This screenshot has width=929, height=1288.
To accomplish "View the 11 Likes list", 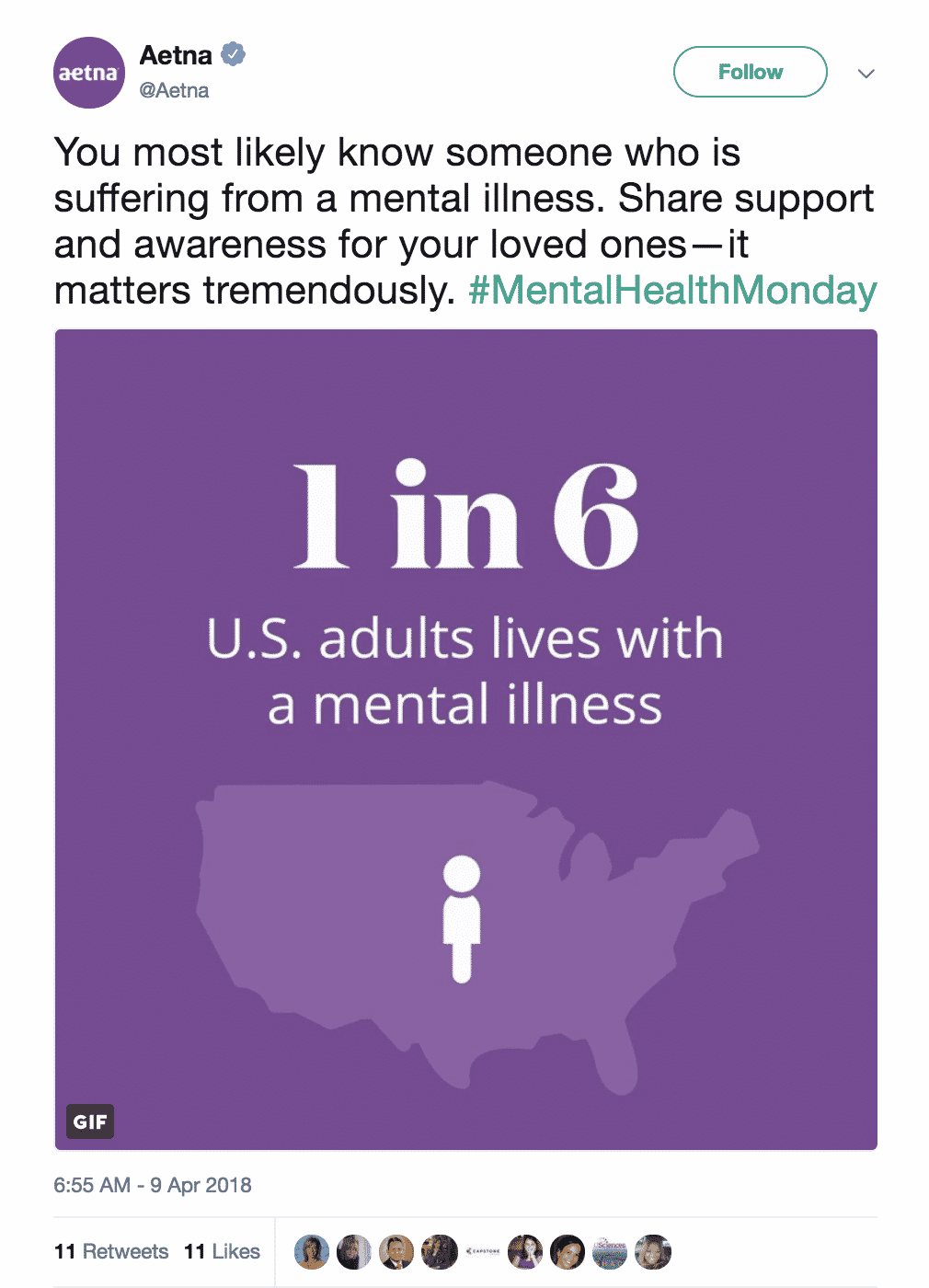I will [x=222, y=1251].
